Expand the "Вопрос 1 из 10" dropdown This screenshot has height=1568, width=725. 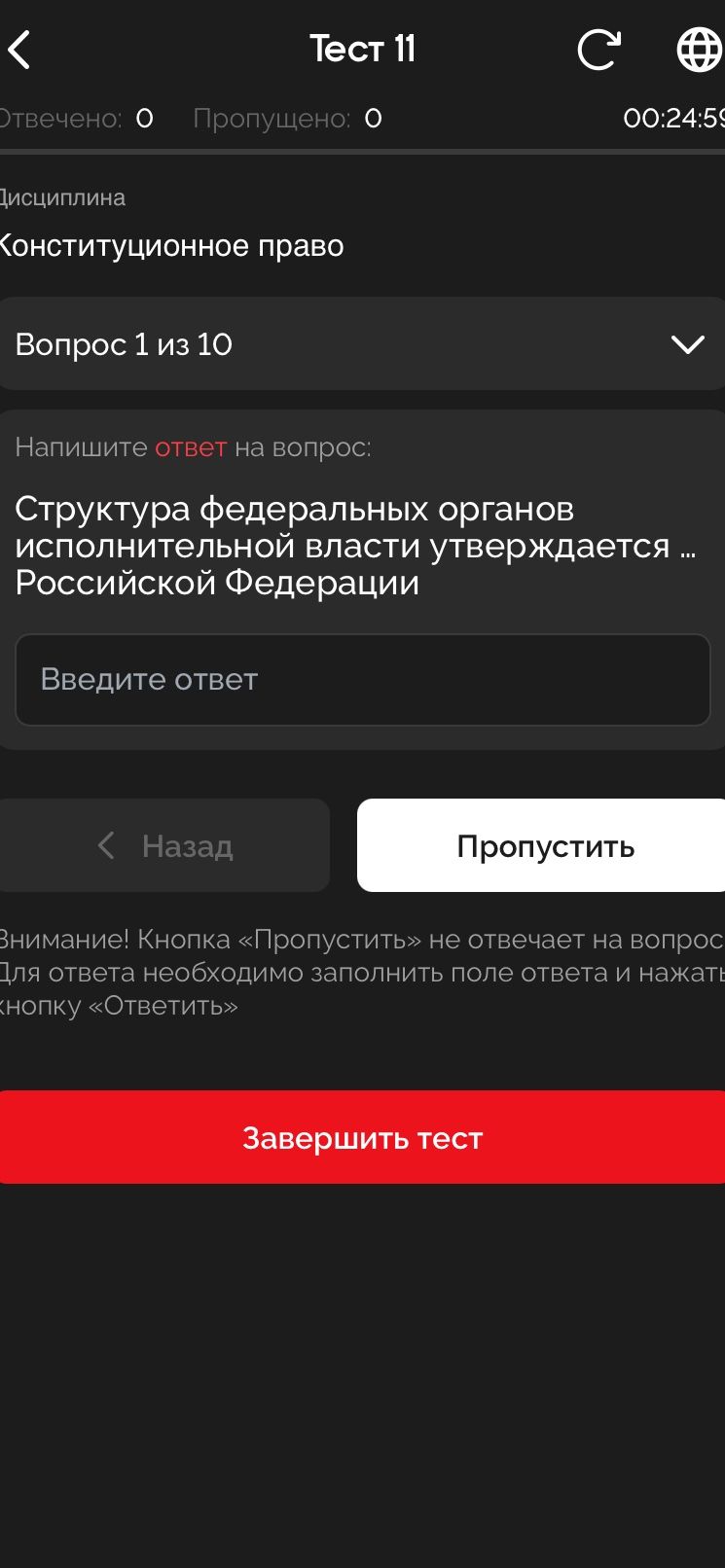[x=362, y=343]
